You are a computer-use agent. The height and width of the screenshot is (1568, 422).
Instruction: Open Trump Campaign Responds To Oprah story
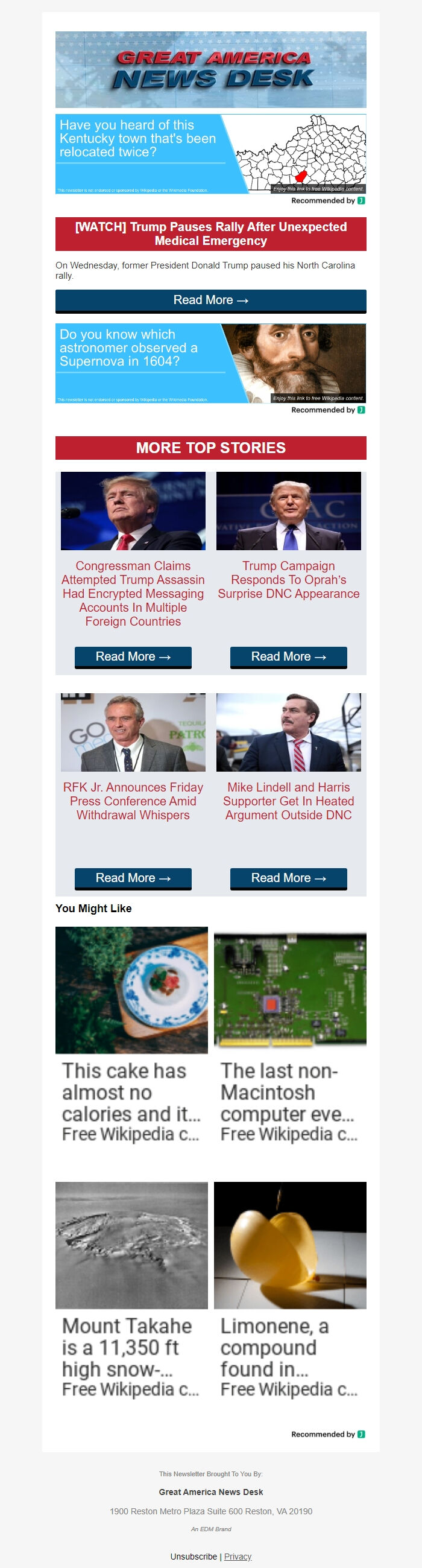288,579
